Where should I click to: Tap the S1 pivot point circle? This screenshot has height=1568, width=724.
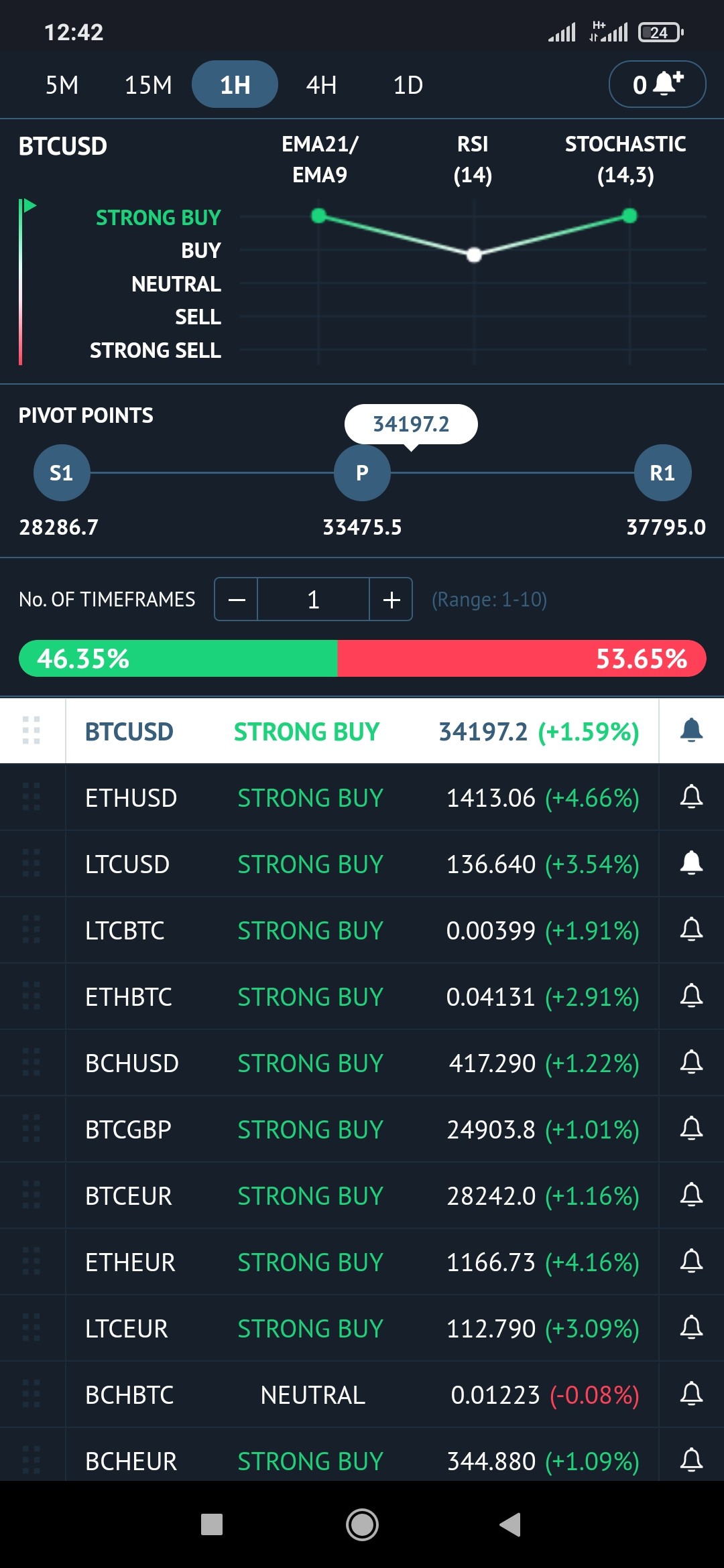tap(62, 472)
